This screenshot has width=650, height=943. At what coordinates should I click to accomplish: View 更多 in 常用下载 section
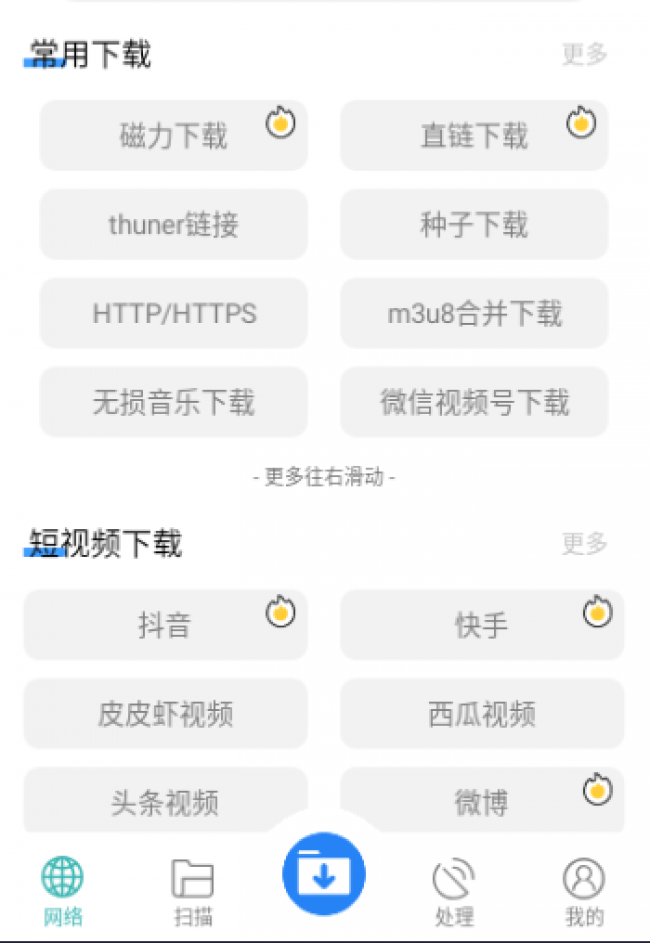pyautogui.click(x=584, y=54)
